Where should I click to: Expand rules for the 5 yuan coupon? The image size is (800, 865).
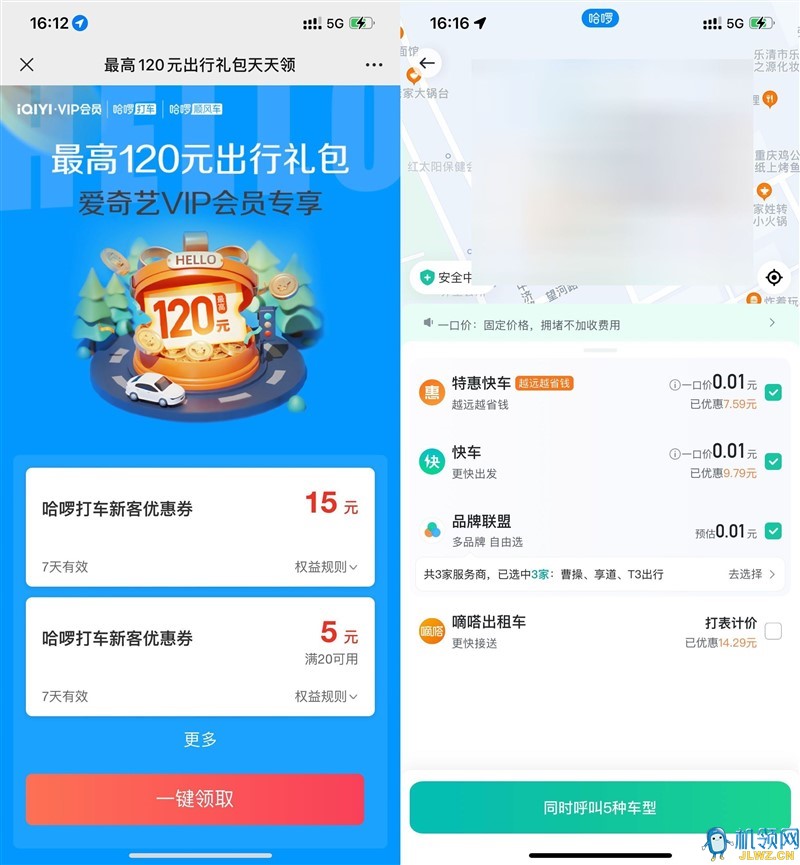point(326,696)
